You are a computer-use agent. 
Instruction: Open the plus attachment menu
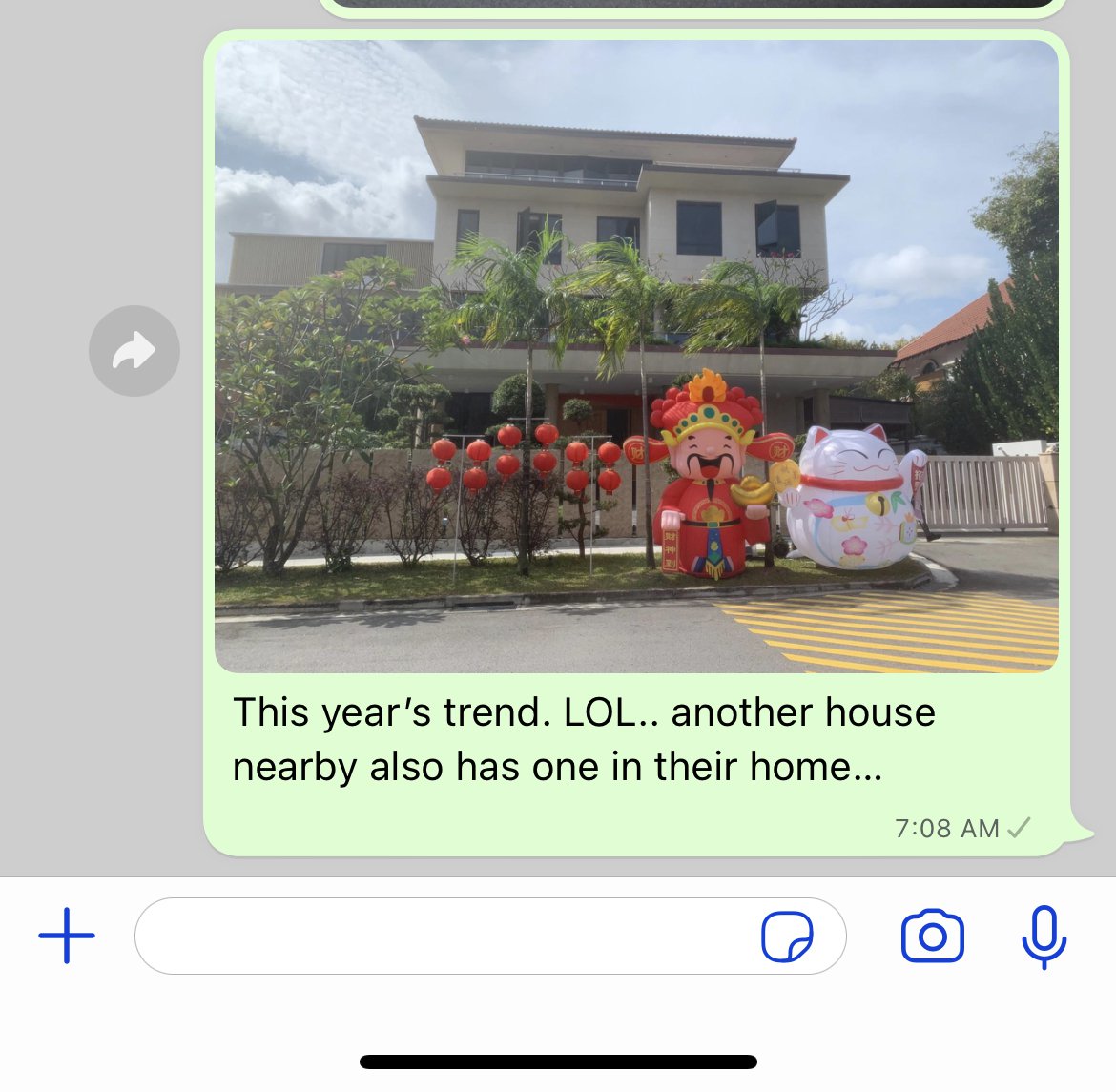(x=67, y=936)
